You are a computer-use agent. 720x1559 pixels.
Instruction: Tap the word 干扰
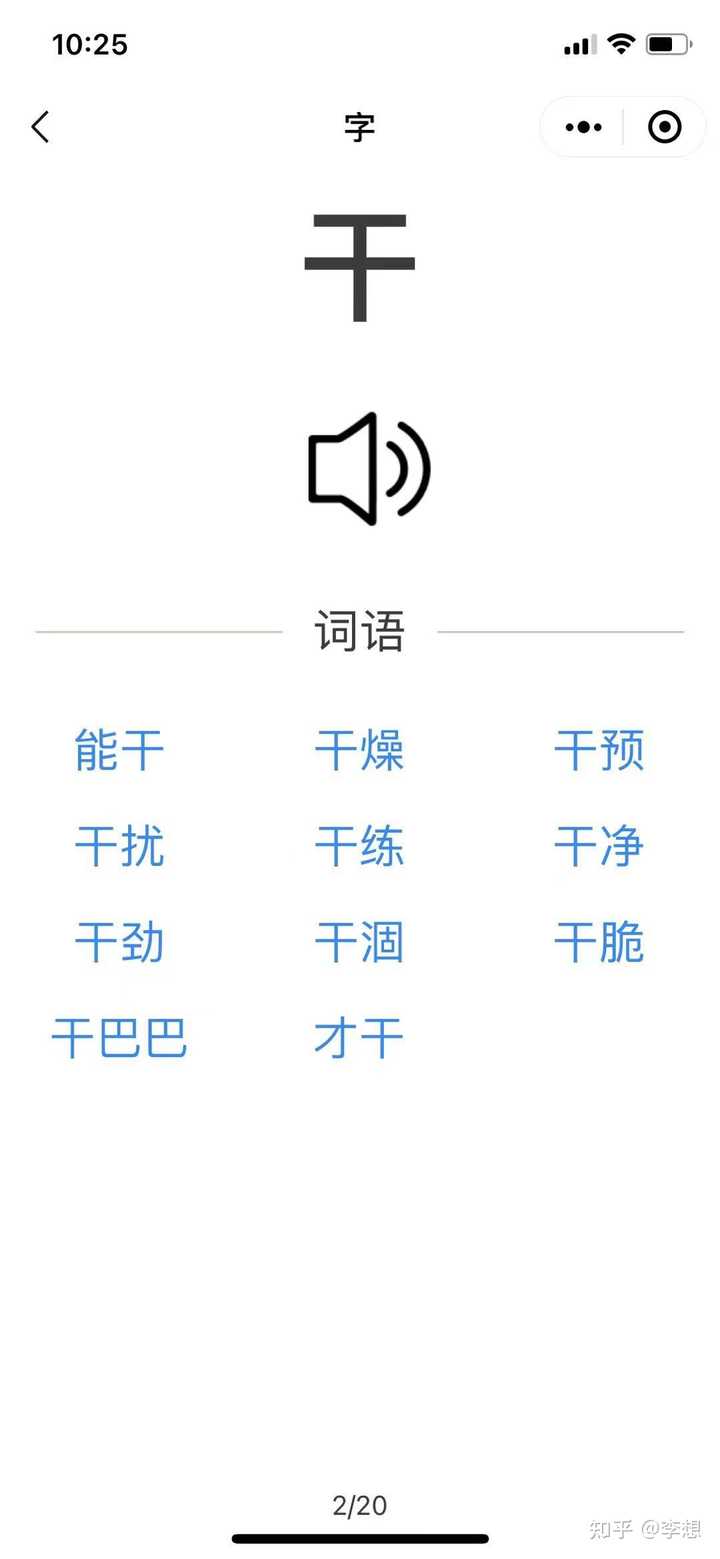[x=119, y=846]
